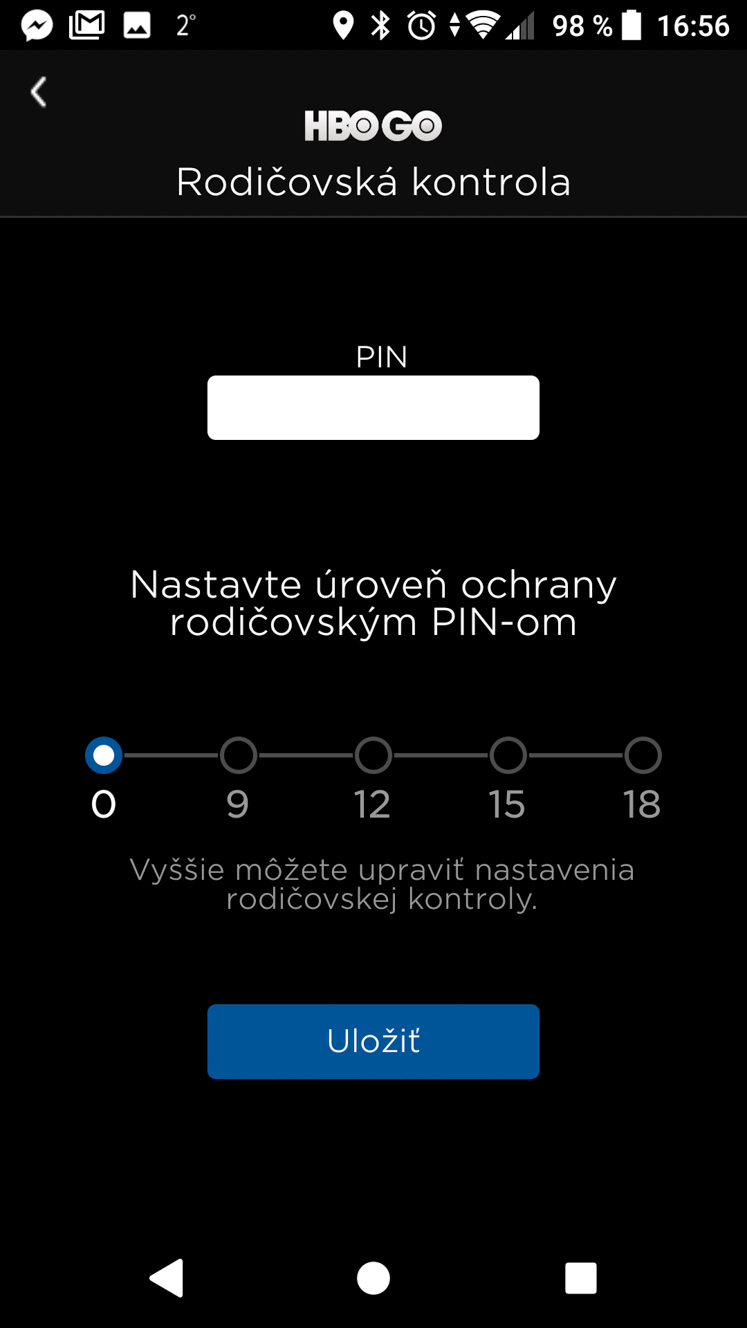Select the 0 age protection level

[x=104, y=756]
